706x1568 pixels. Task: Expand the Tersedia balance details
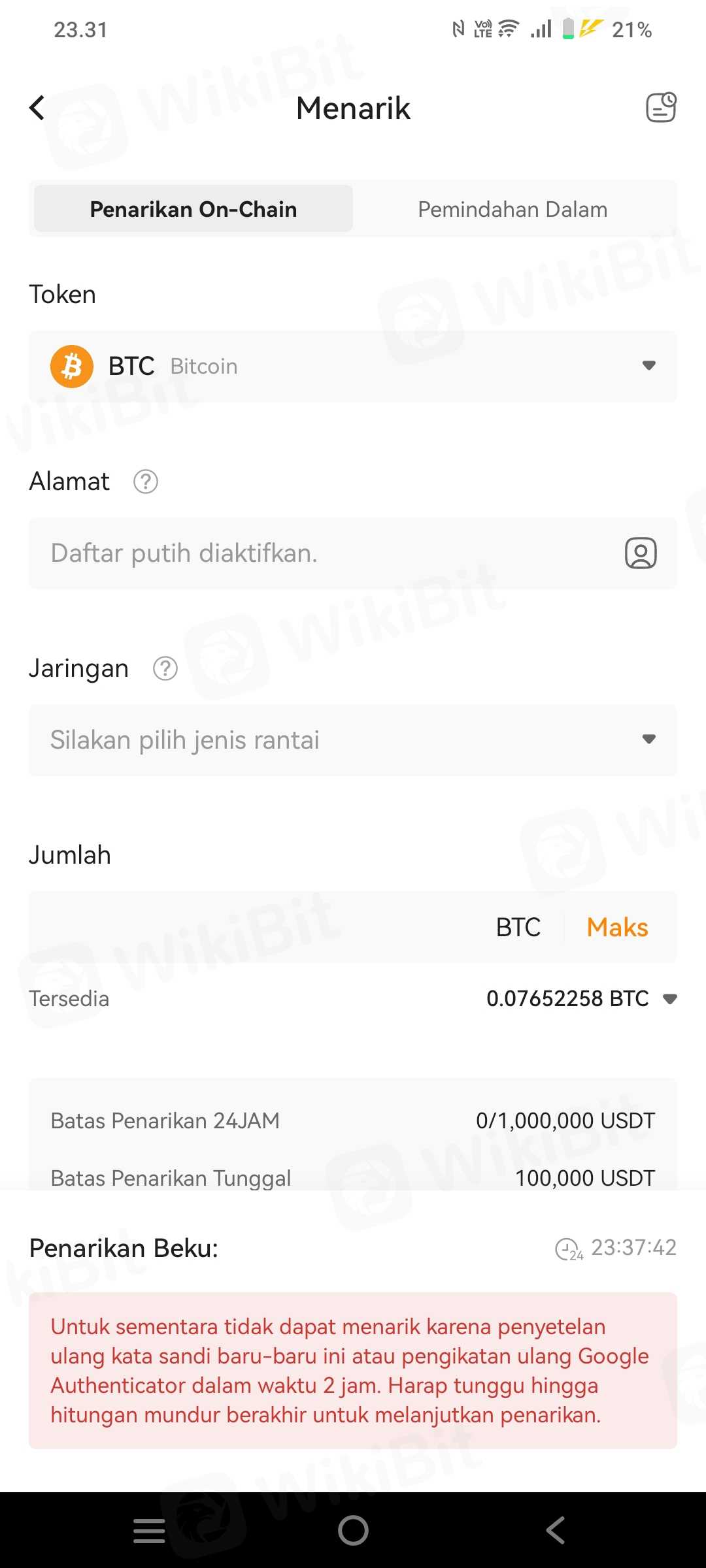click(670, 999)
